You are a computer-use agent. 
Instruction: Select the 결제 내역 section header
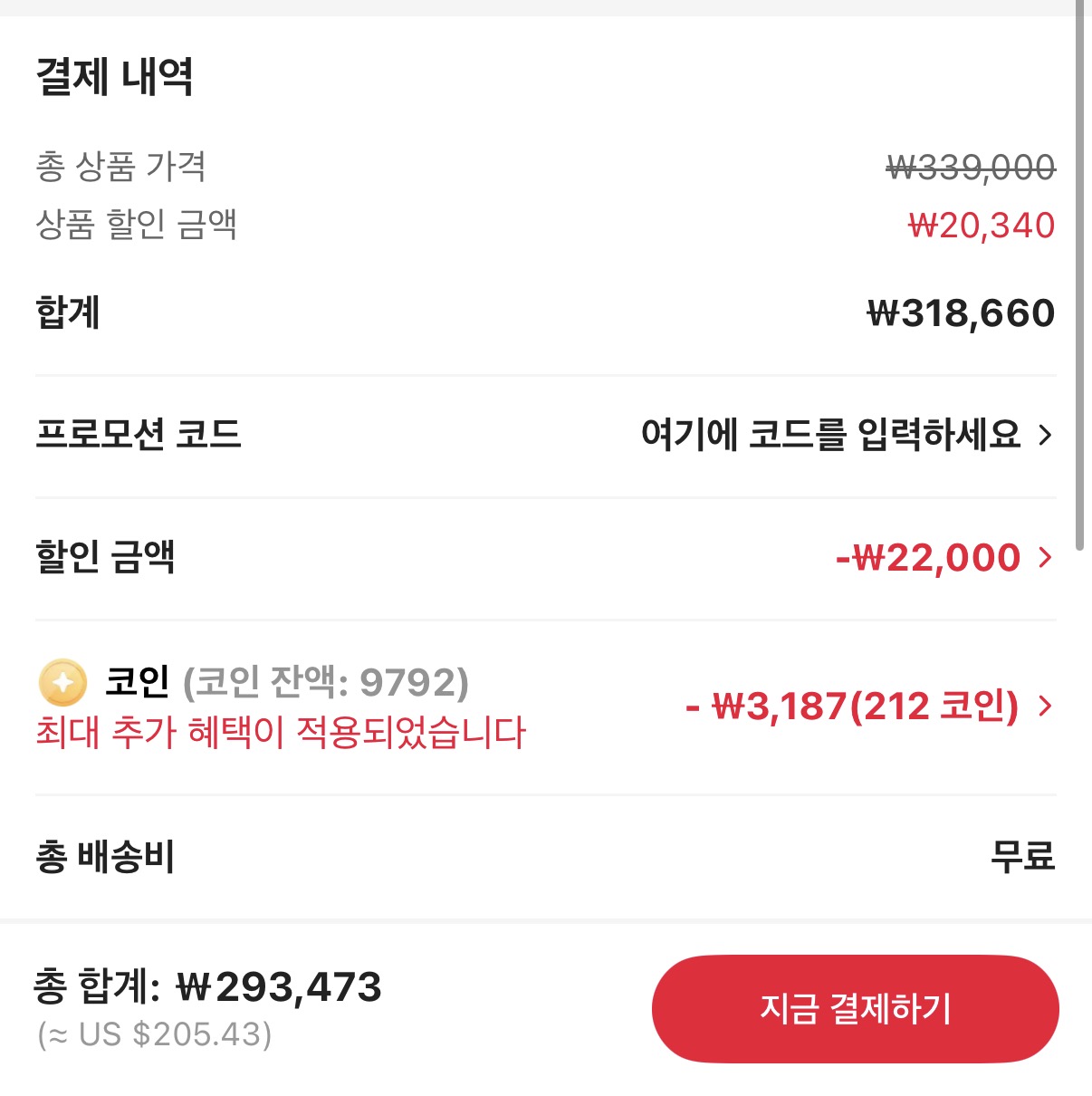point(116,77)
